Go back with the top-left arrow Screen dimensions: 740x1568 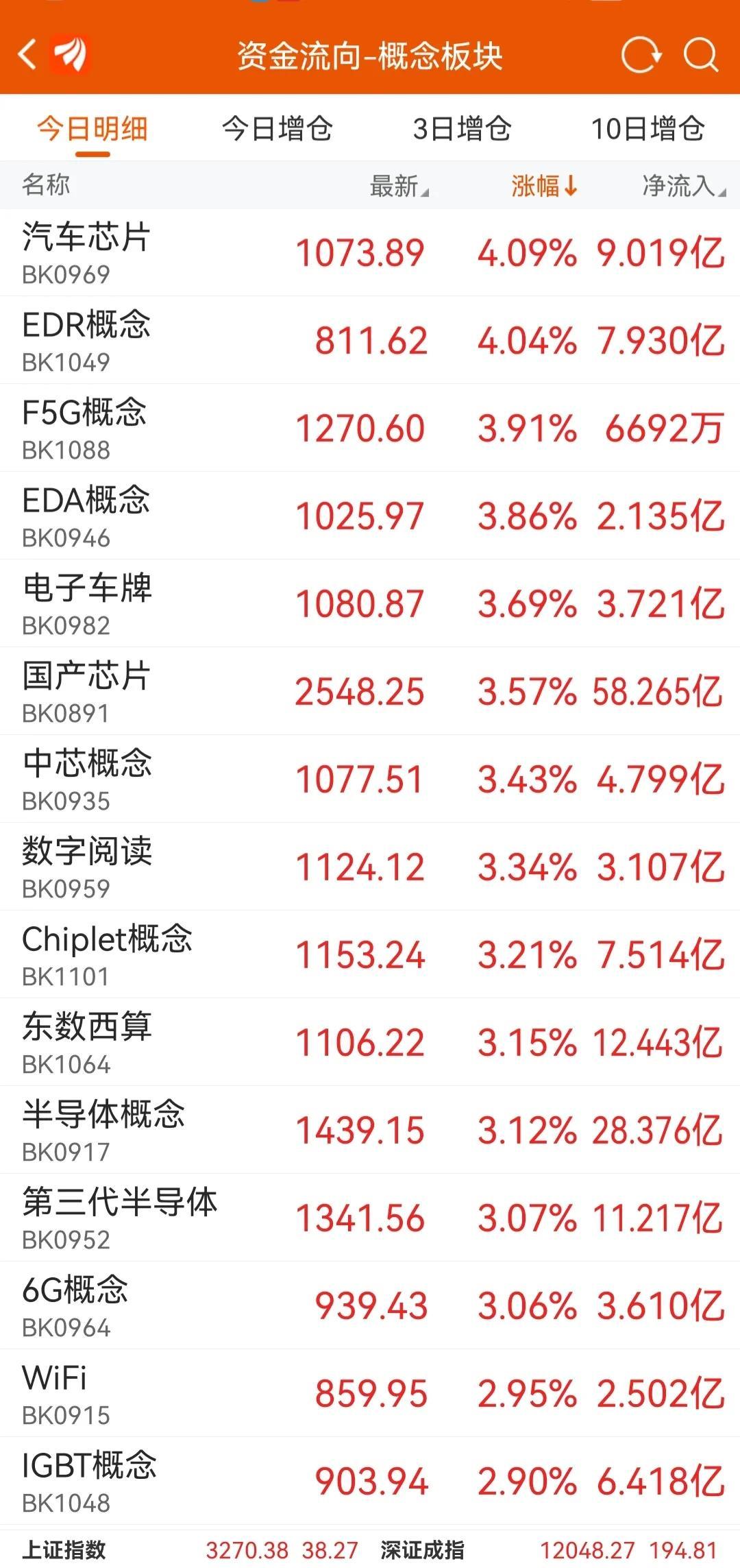point(27,55)
